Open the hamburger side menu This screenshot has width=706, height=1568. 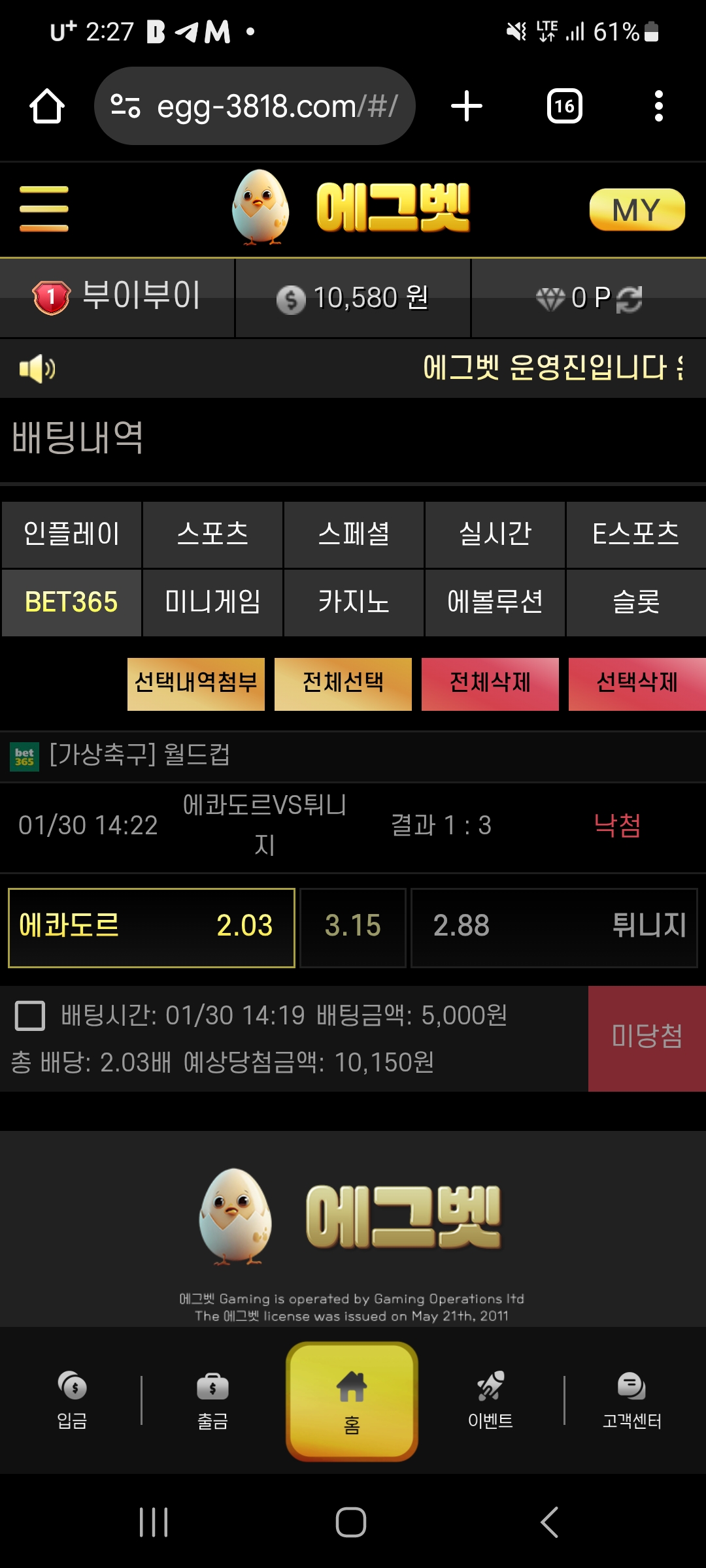tap(44, 209)
